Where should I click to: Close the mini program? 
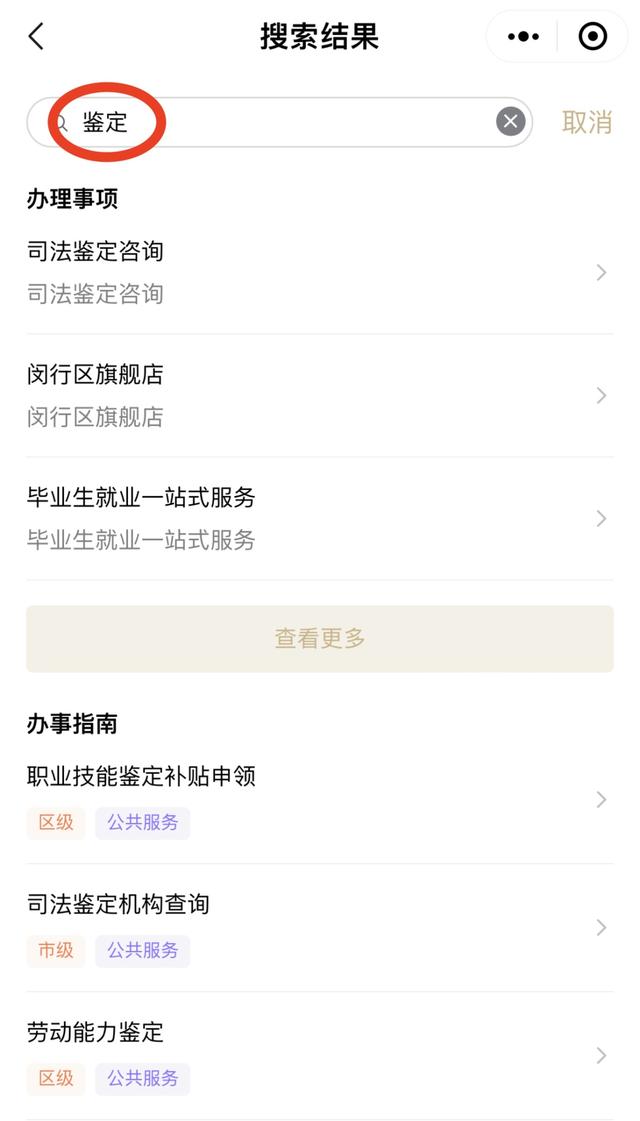click(592, 37)
